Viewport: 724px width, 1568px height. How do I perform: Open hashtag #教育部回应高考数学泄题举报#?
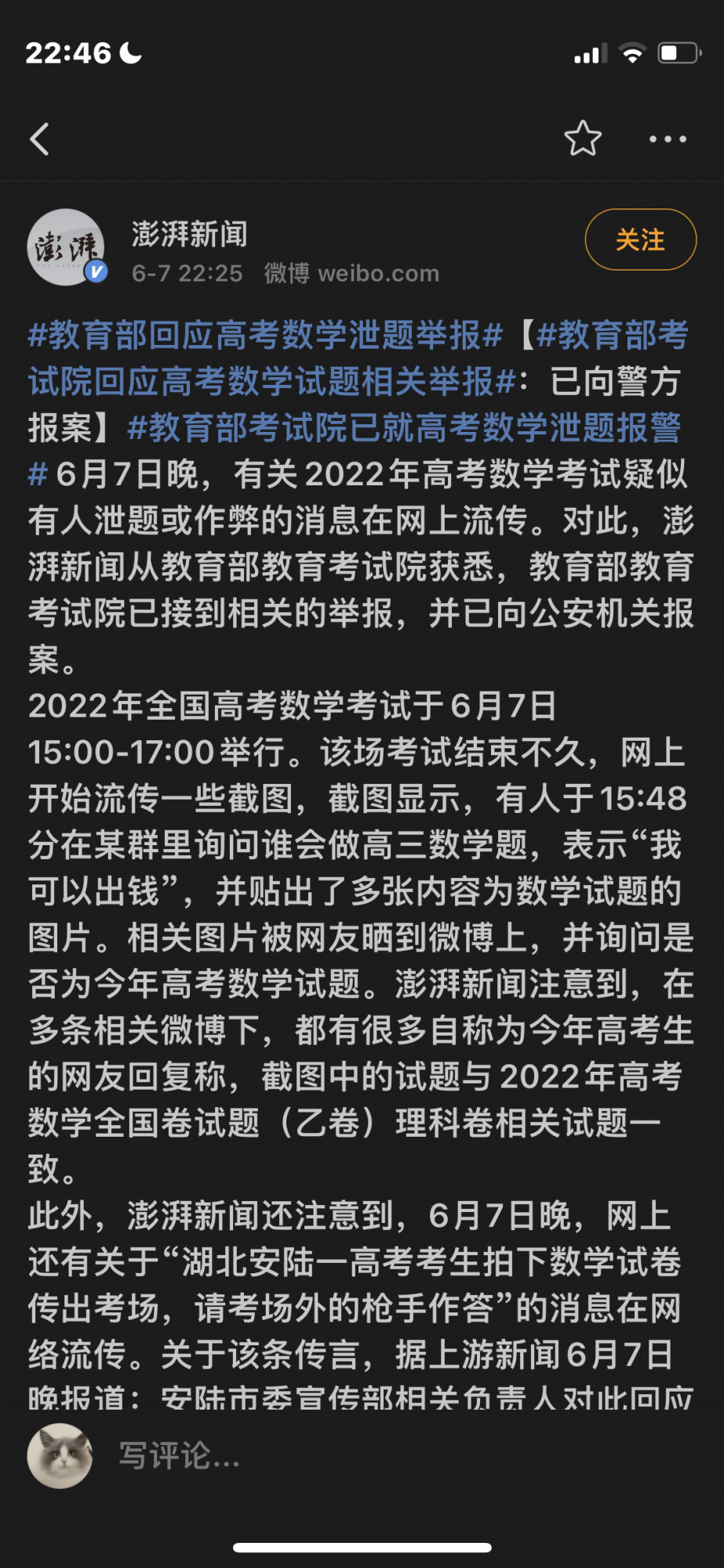click(265, 336)
